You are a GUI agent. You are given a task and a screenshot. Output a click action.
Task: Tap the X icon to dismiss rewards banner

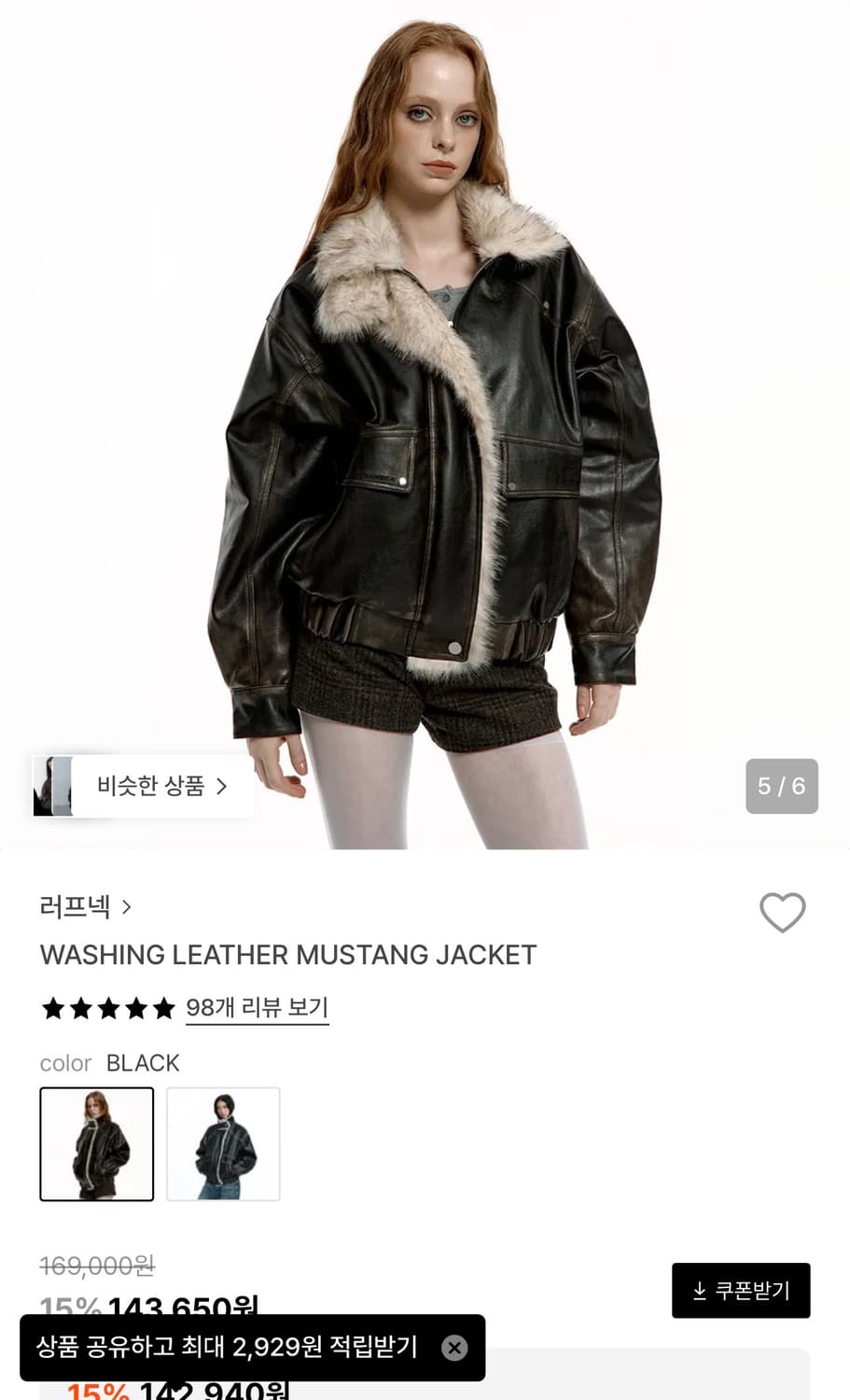[x=454, y=1348]
